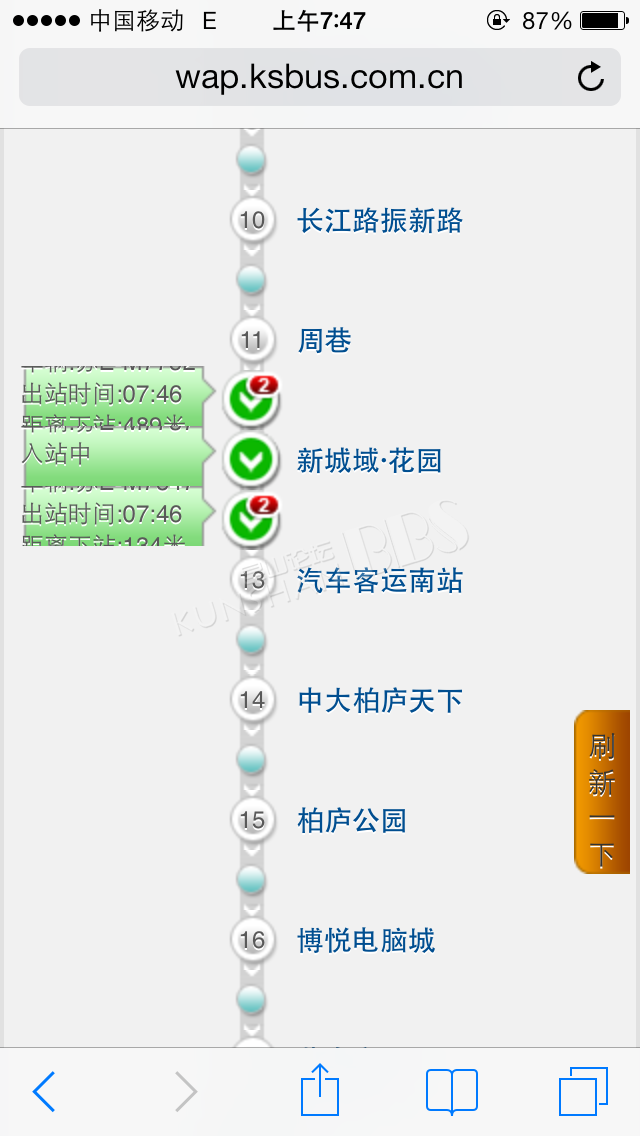Open the stop 汽车客运南站
The image size is (640, 1136).
380,581
